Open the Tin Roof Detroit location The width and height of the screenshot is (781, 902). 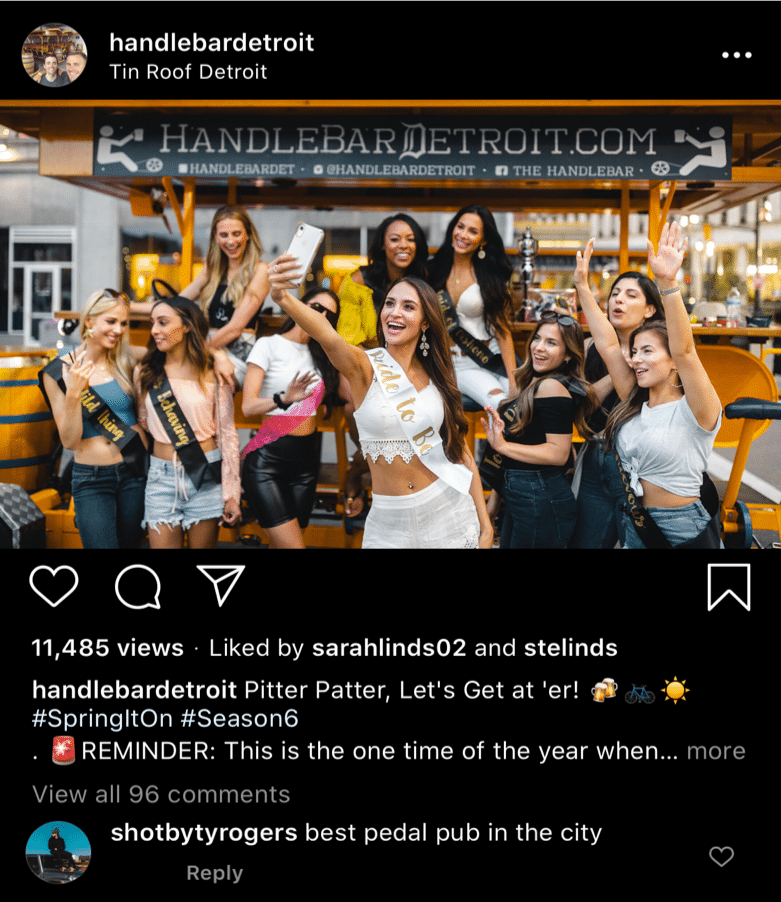coord(188,72)
